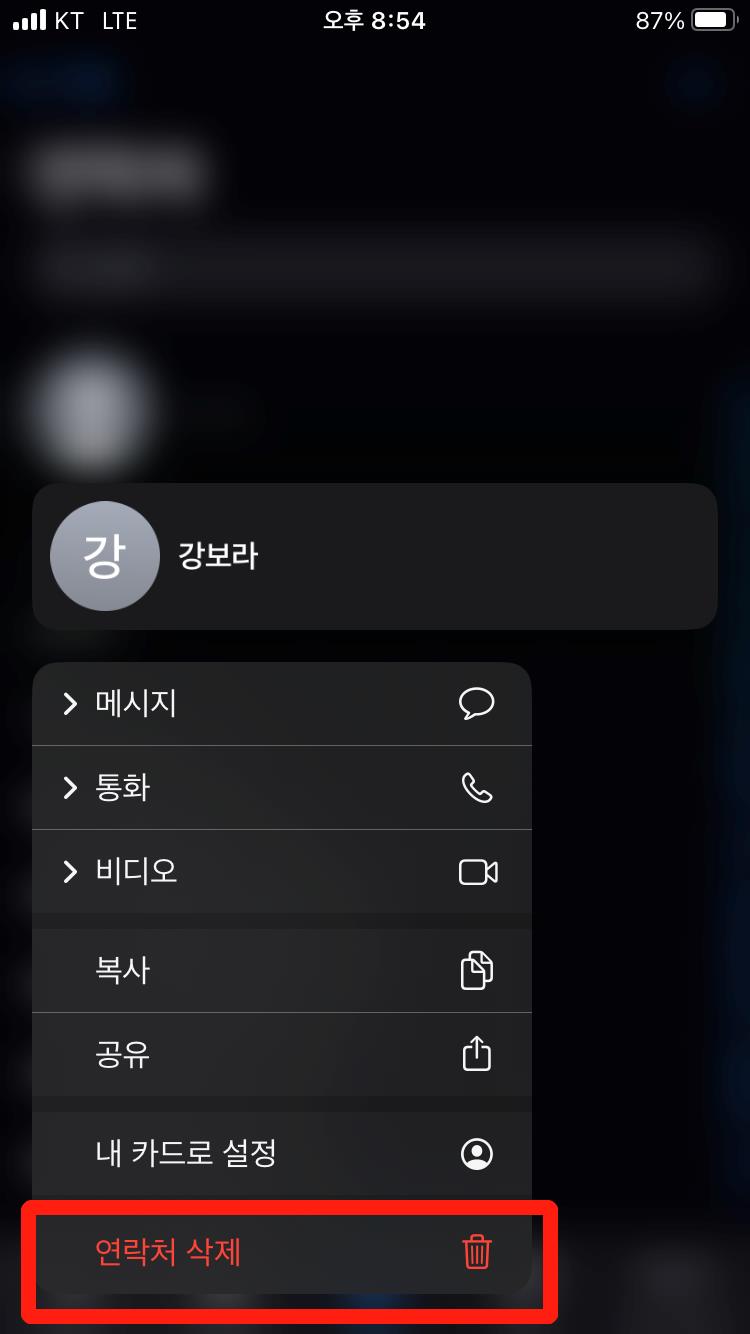750x1334 pixels.
Task: Expand the 메시지 option
Action: [282, 704]
